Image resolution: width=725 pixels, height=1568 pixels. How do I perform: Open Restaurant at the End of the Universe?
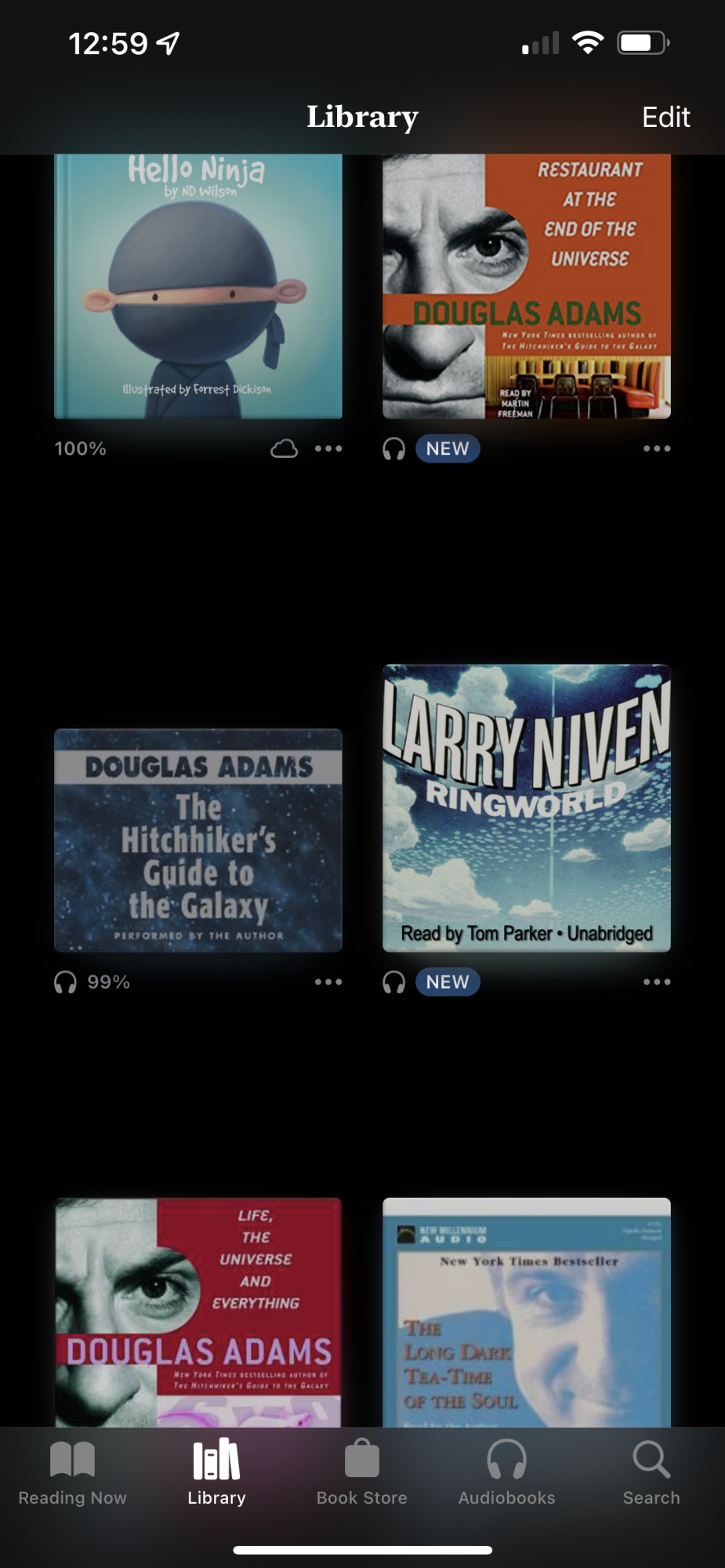[526, 286]
